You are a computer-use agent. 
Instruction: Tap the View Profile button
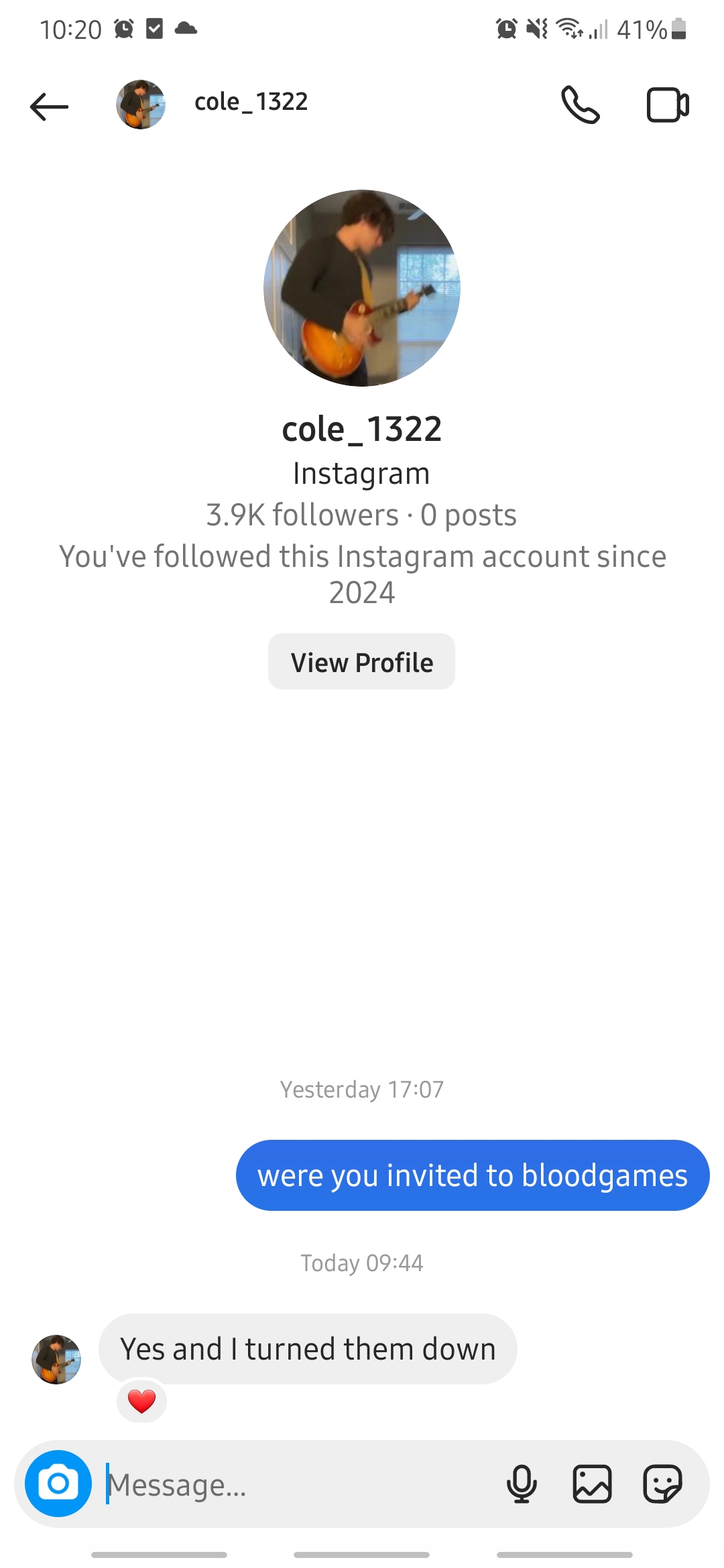pyautogui.click(x=361, y=662)
